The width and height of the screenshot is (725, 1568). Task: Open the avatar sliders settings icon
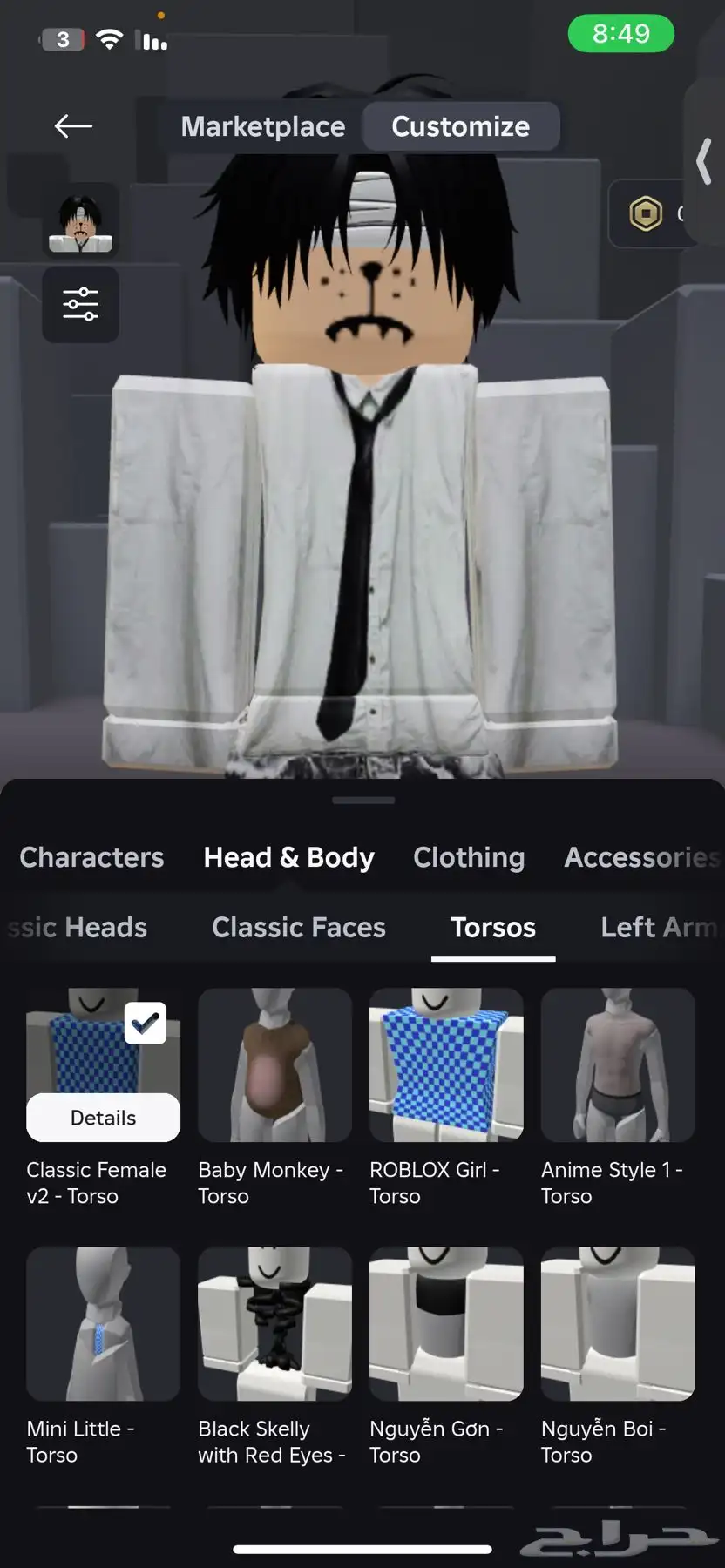point(81,305)
